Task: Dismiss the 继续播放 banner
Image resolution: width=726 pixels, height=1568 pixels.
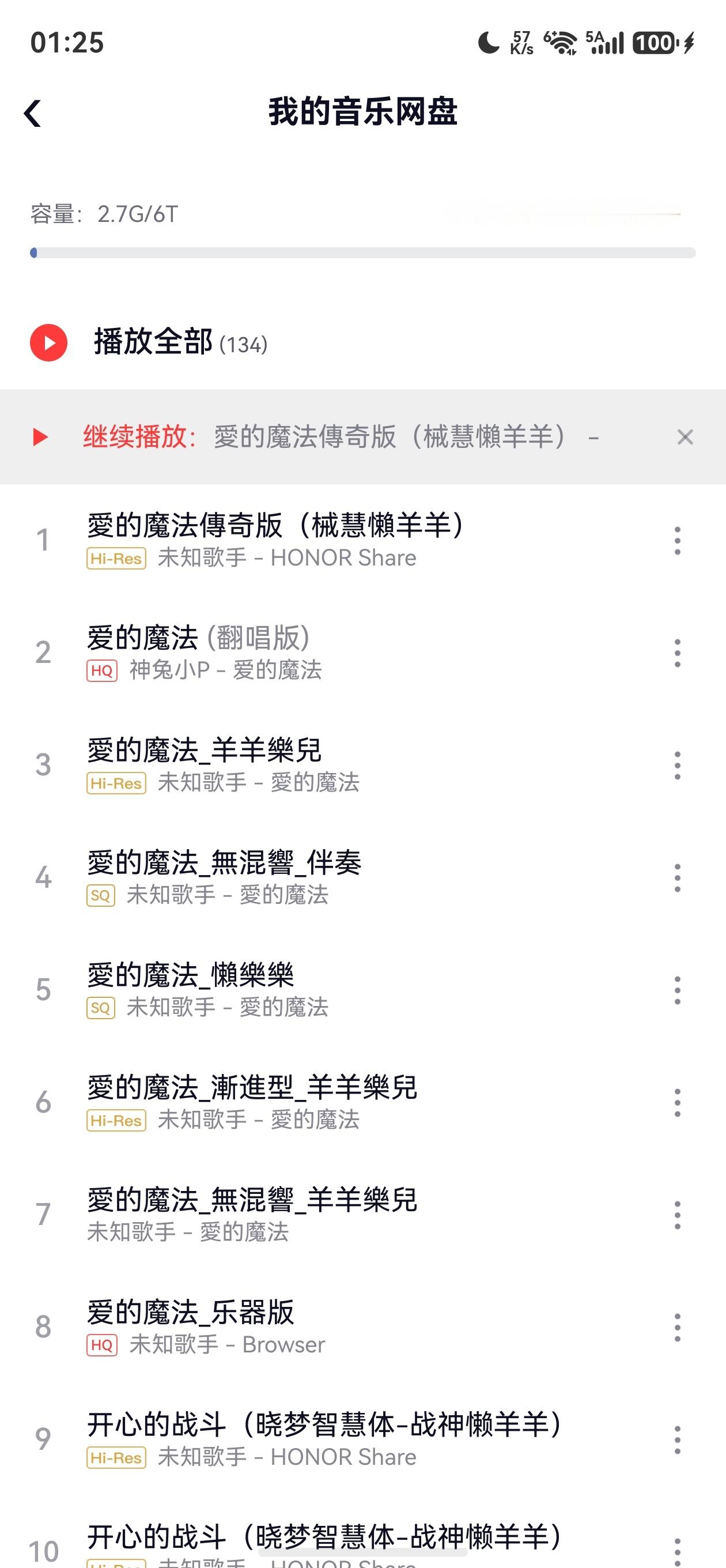Action: pos(685,437)
